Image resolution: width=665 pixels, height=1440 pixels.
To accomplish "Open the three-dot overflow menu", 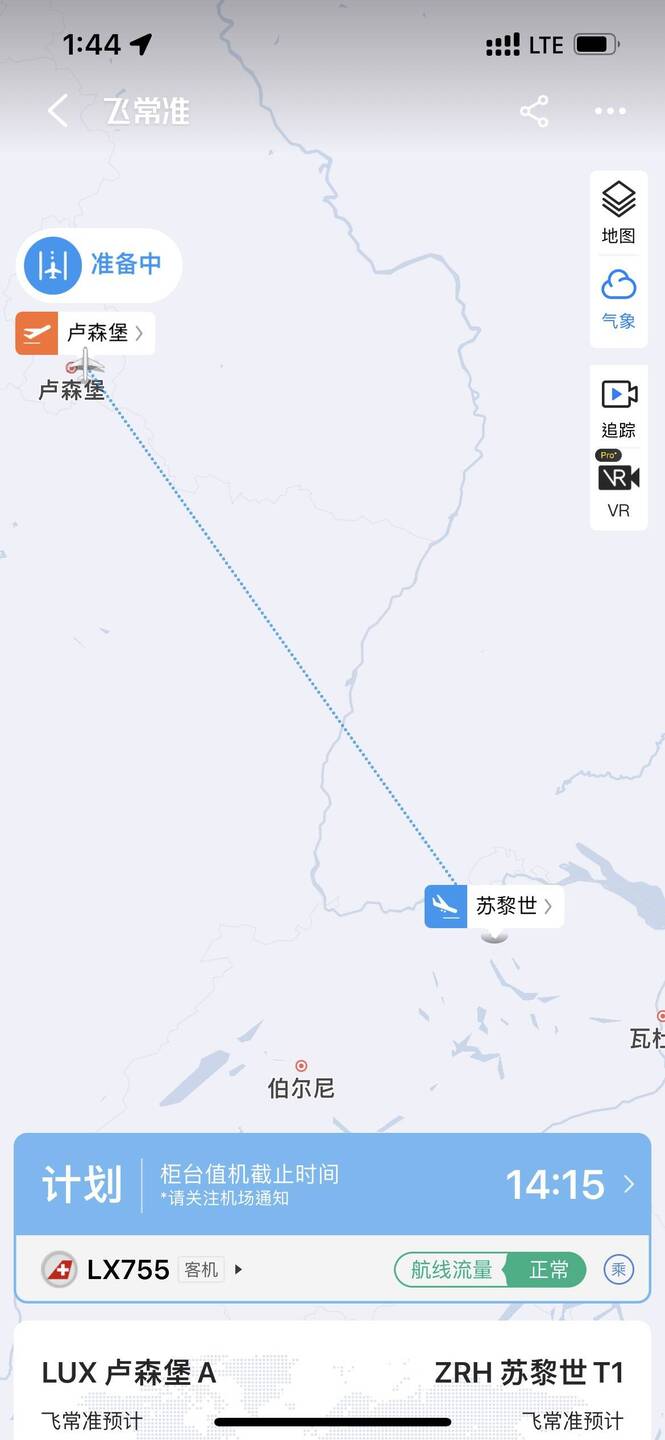I will [610, 111].
